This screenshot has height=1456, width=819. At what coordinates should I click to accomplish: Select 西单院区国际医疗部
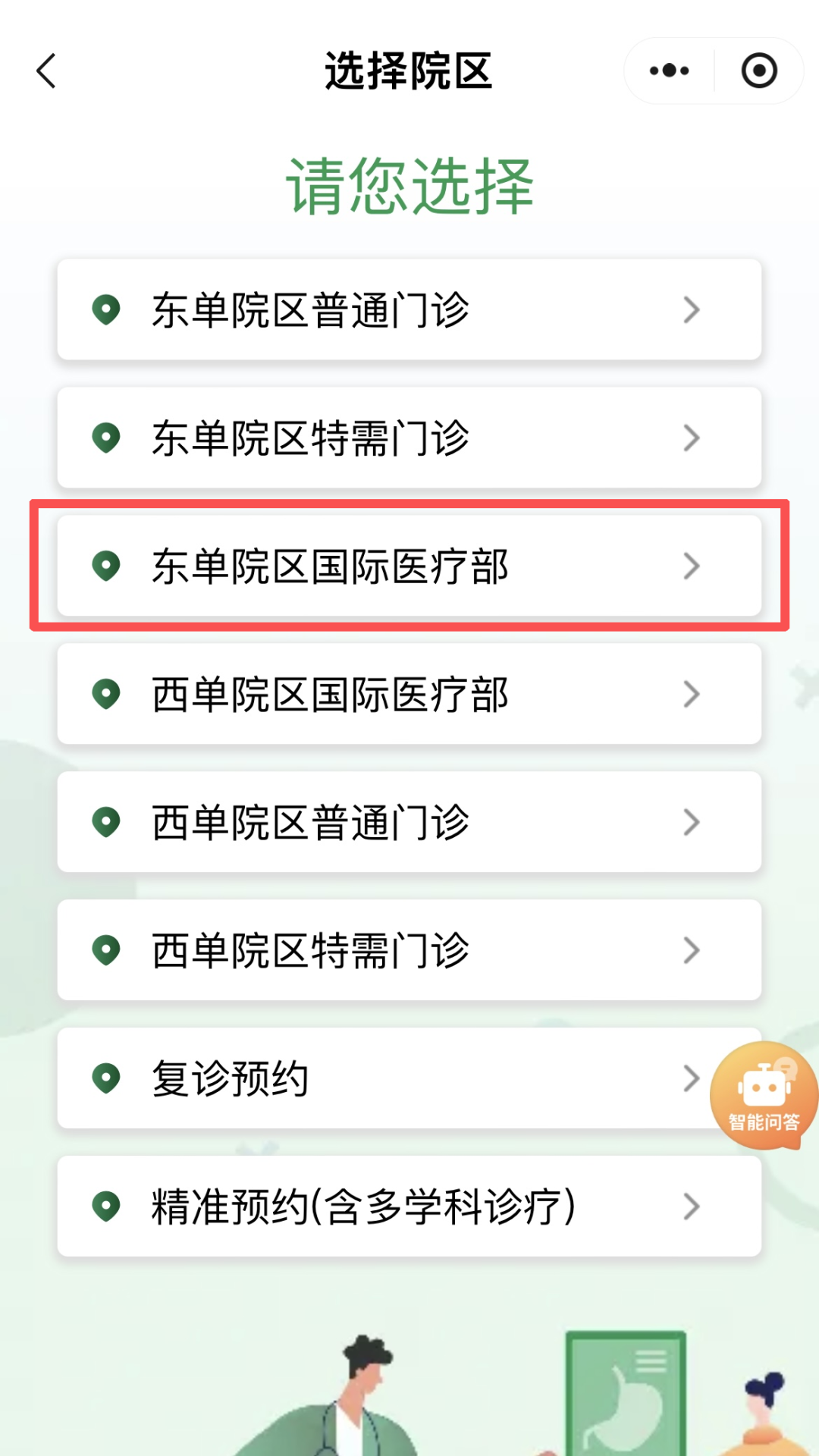pos(409,694)
